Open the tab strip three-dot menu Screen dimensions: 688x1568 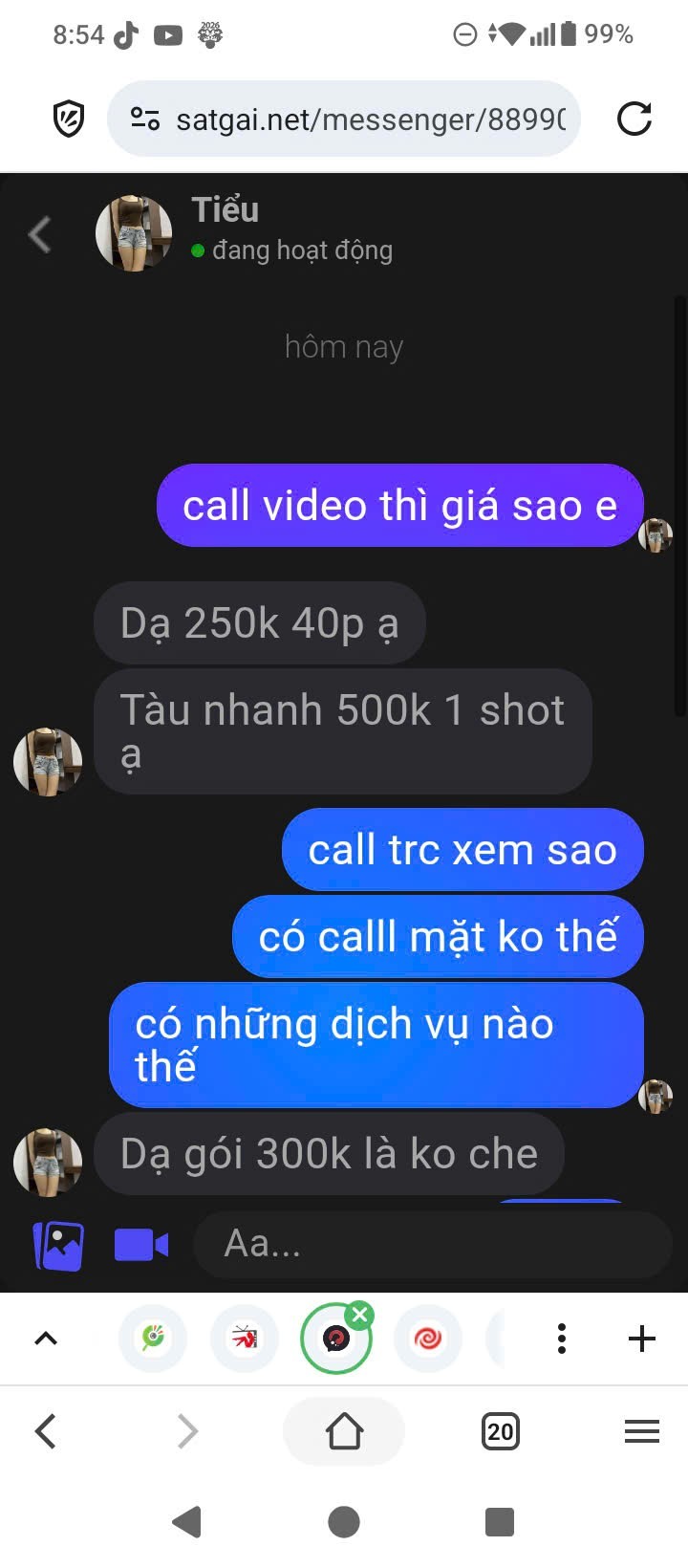pos(562,1339)
